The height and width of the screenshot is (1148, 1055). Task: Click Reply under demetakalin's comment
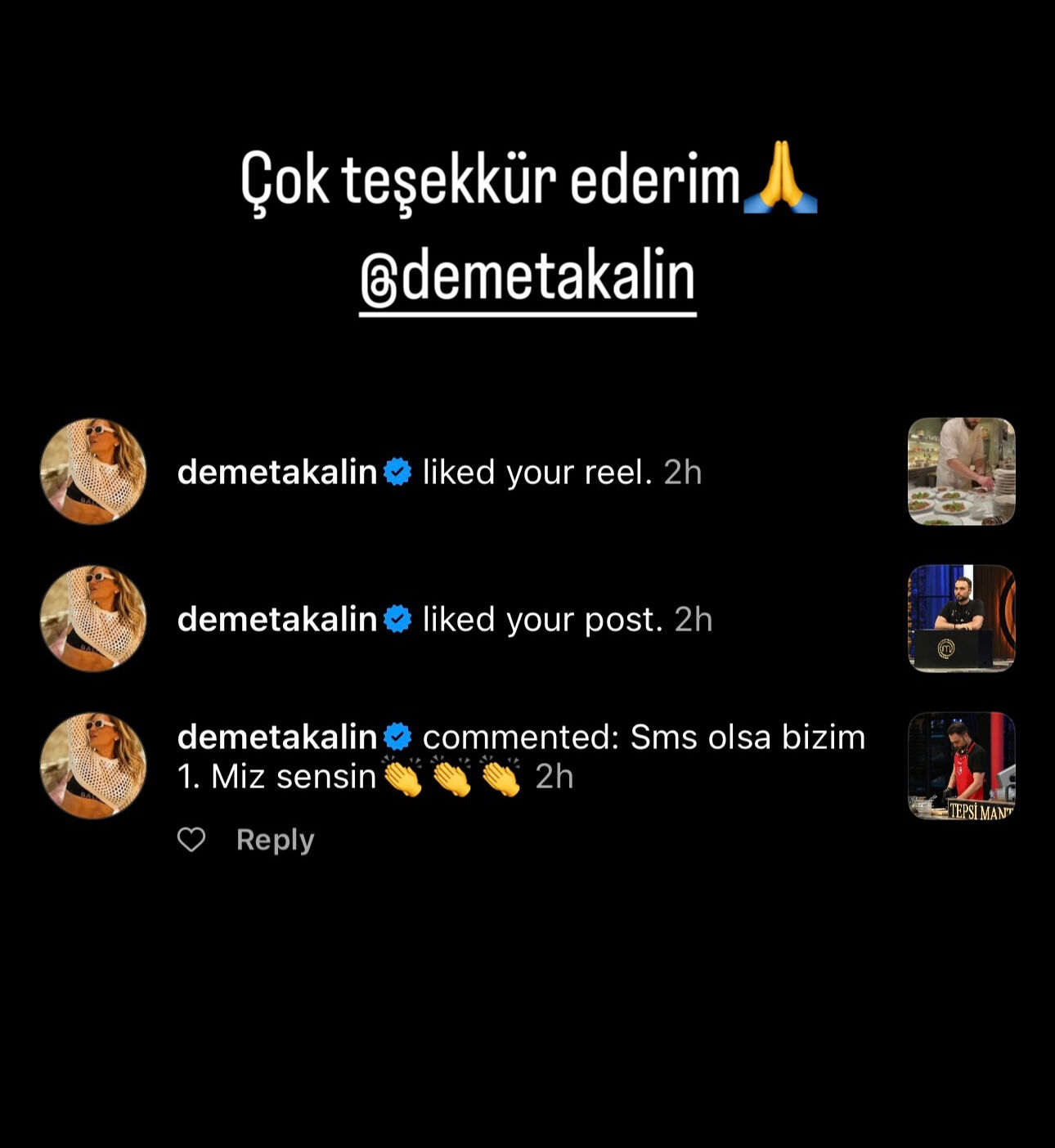click(x=273, y=838)
